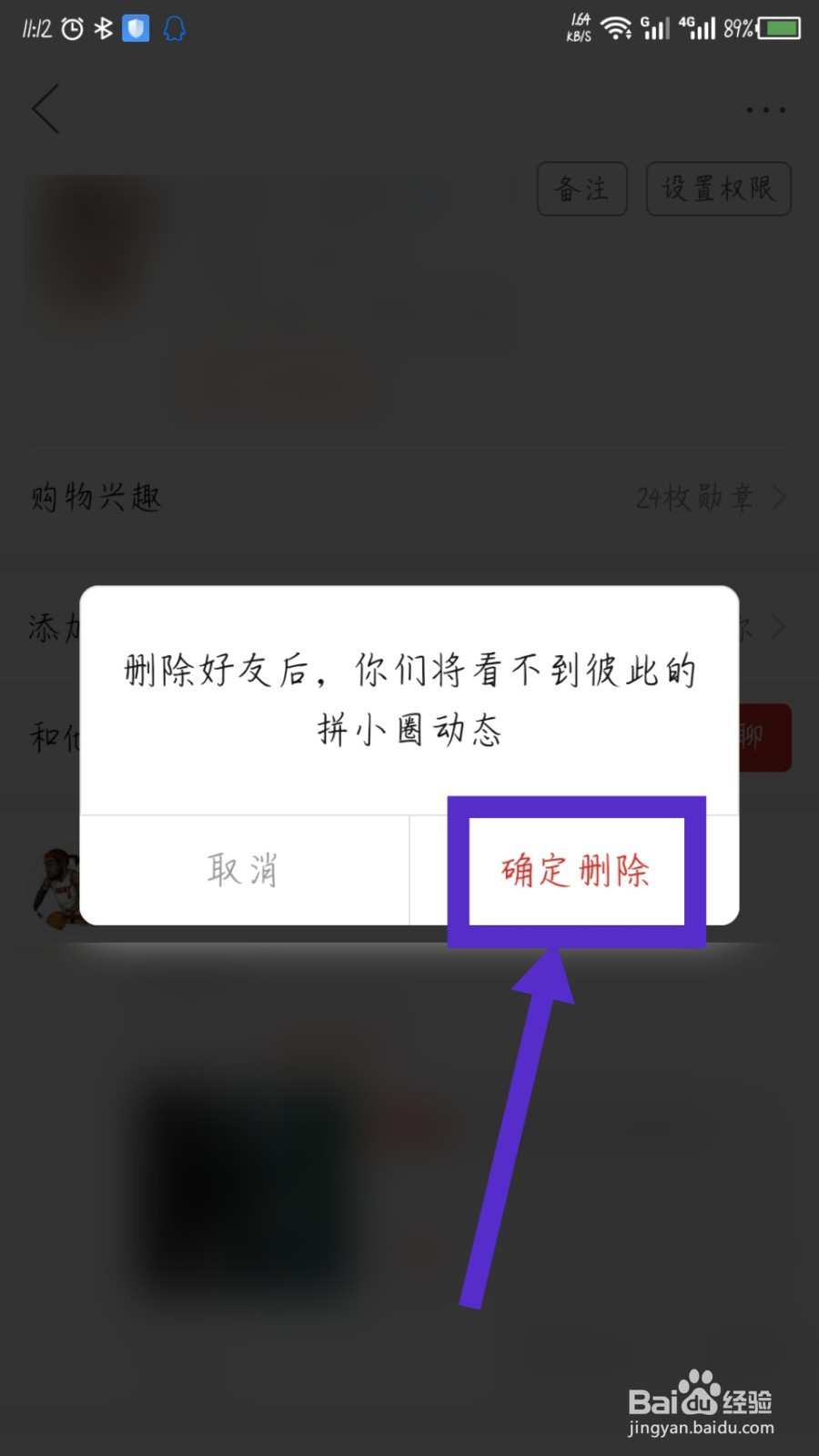Tap the chevron next to 添加 row

coord(779,626)
